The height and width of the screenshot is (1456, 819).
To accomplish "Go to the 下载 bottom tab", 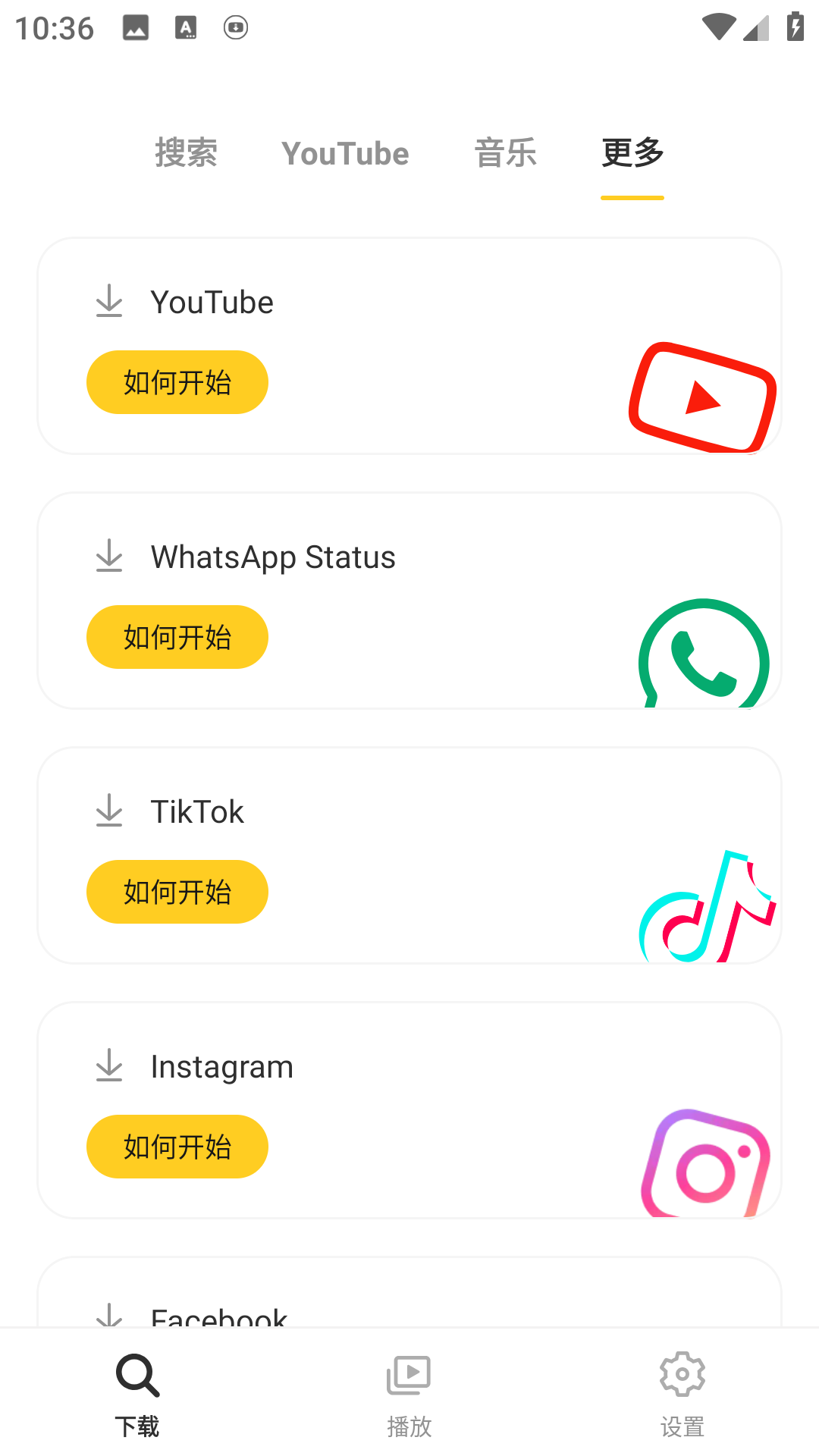I will (137, 1395).
